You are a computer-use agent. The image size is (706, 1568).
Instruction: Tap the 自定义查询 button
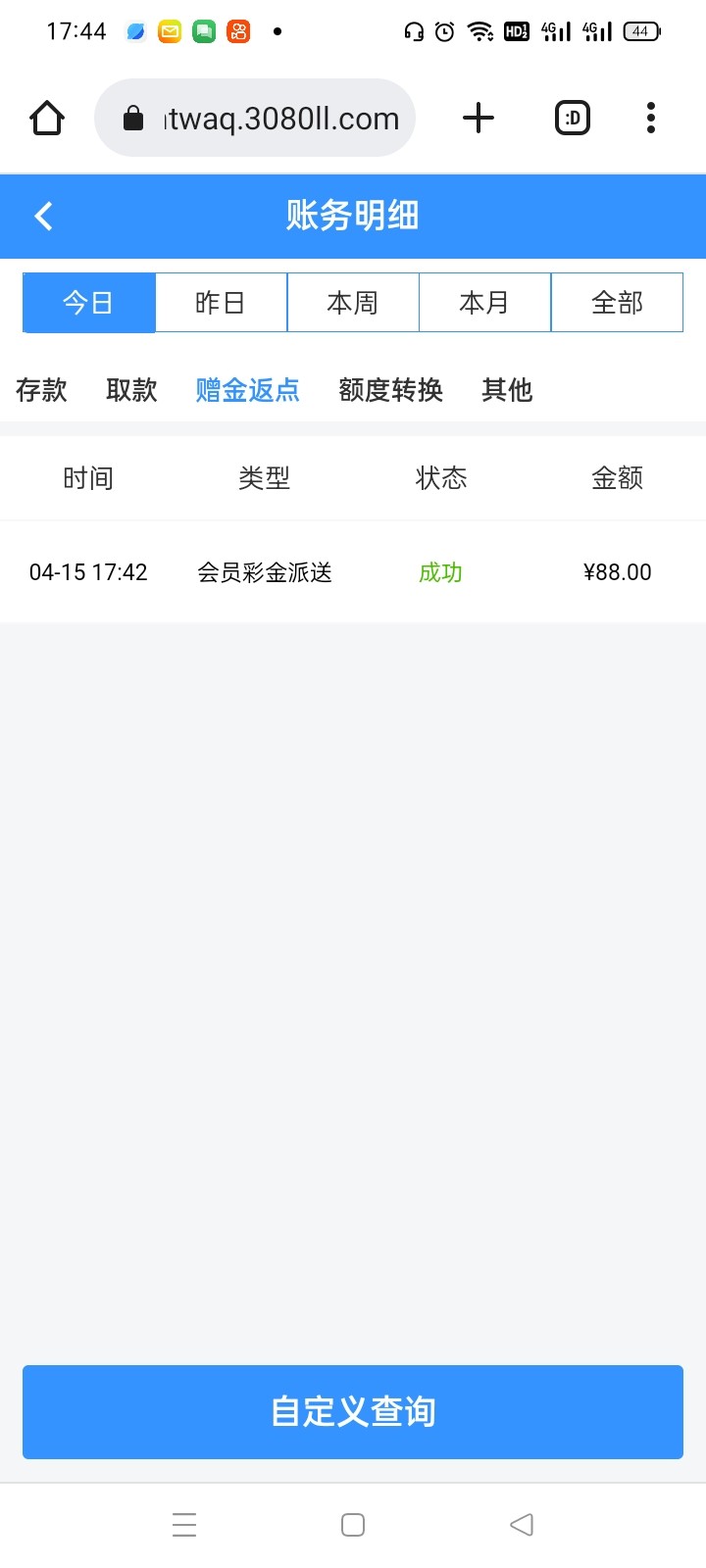(353, 1411)
